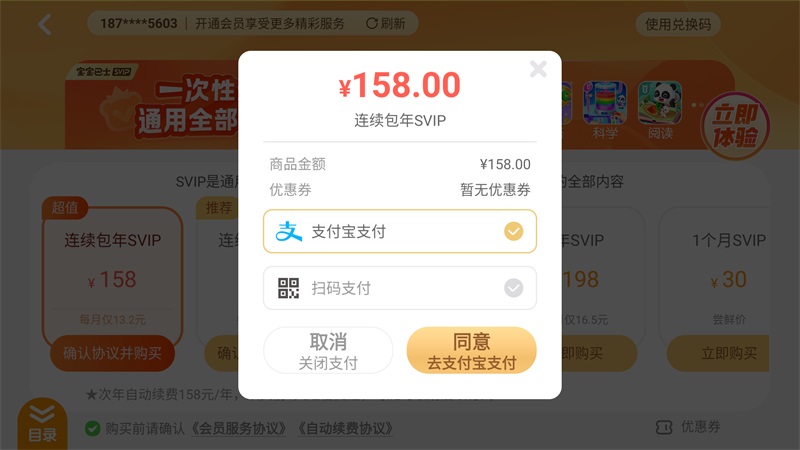Image resolution: width=800 pixels, height=450 pixels.
Task: Choose 扫码支付 payment option
Action: click(399, 288)
